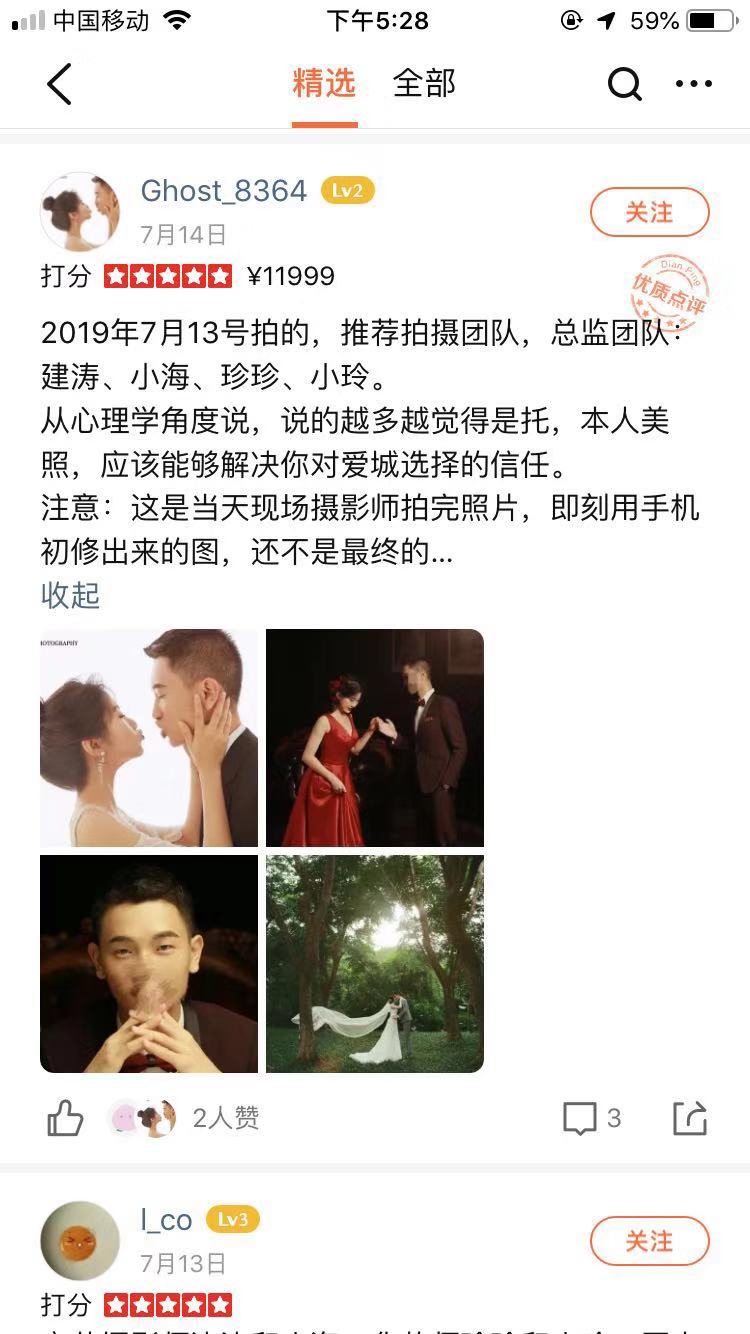Switch to the 全部 tab

tap(424, 84)
